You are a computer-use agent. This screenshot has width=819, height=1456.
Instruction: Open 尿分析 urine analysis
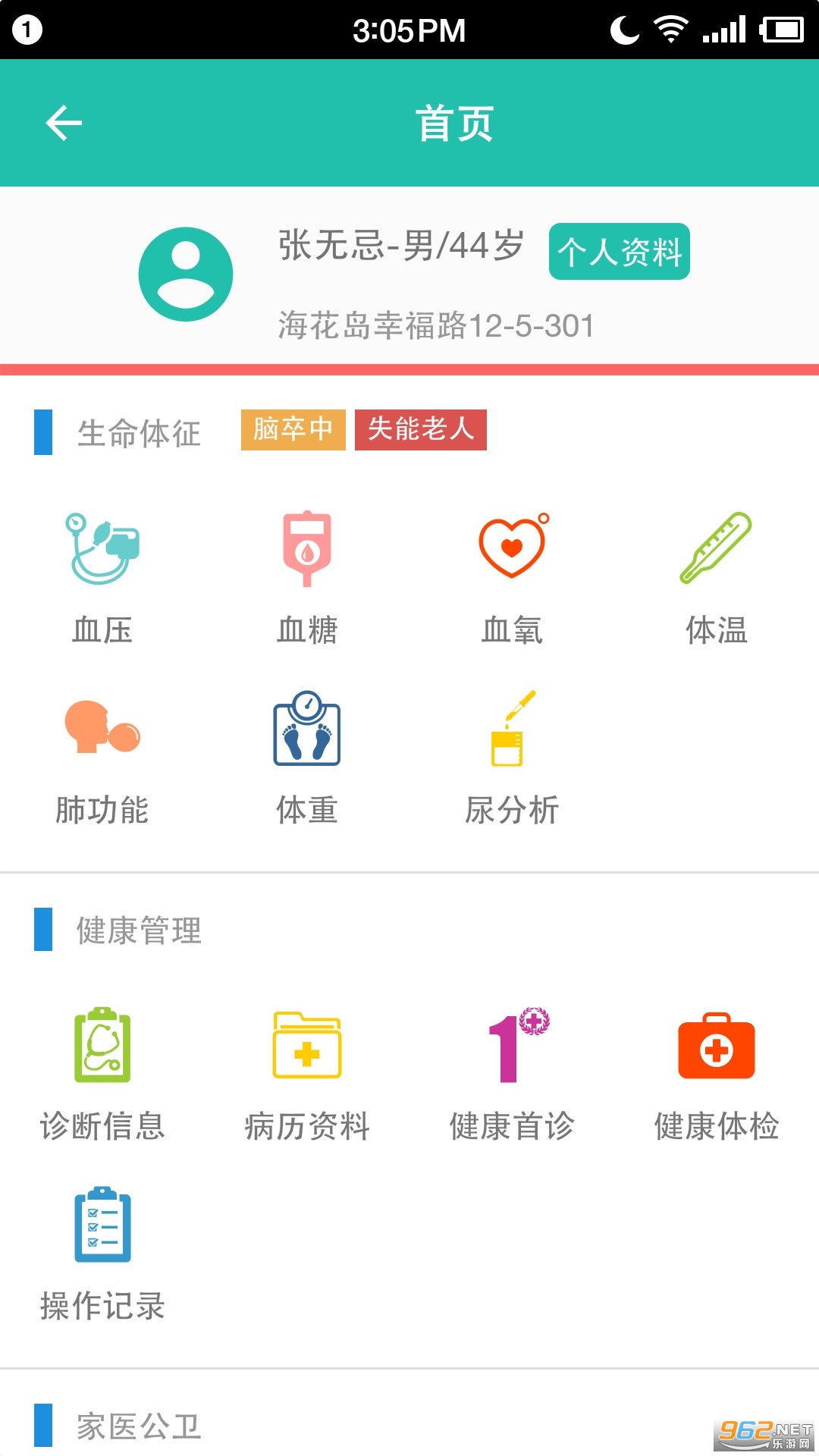[512, 757]
